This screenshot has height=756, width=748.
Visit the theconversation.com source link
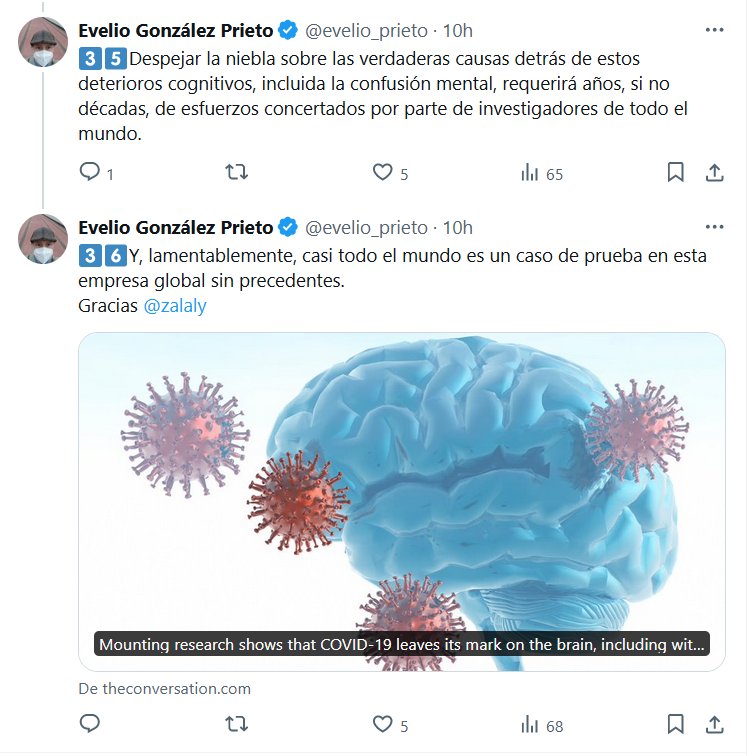point(164,688)
